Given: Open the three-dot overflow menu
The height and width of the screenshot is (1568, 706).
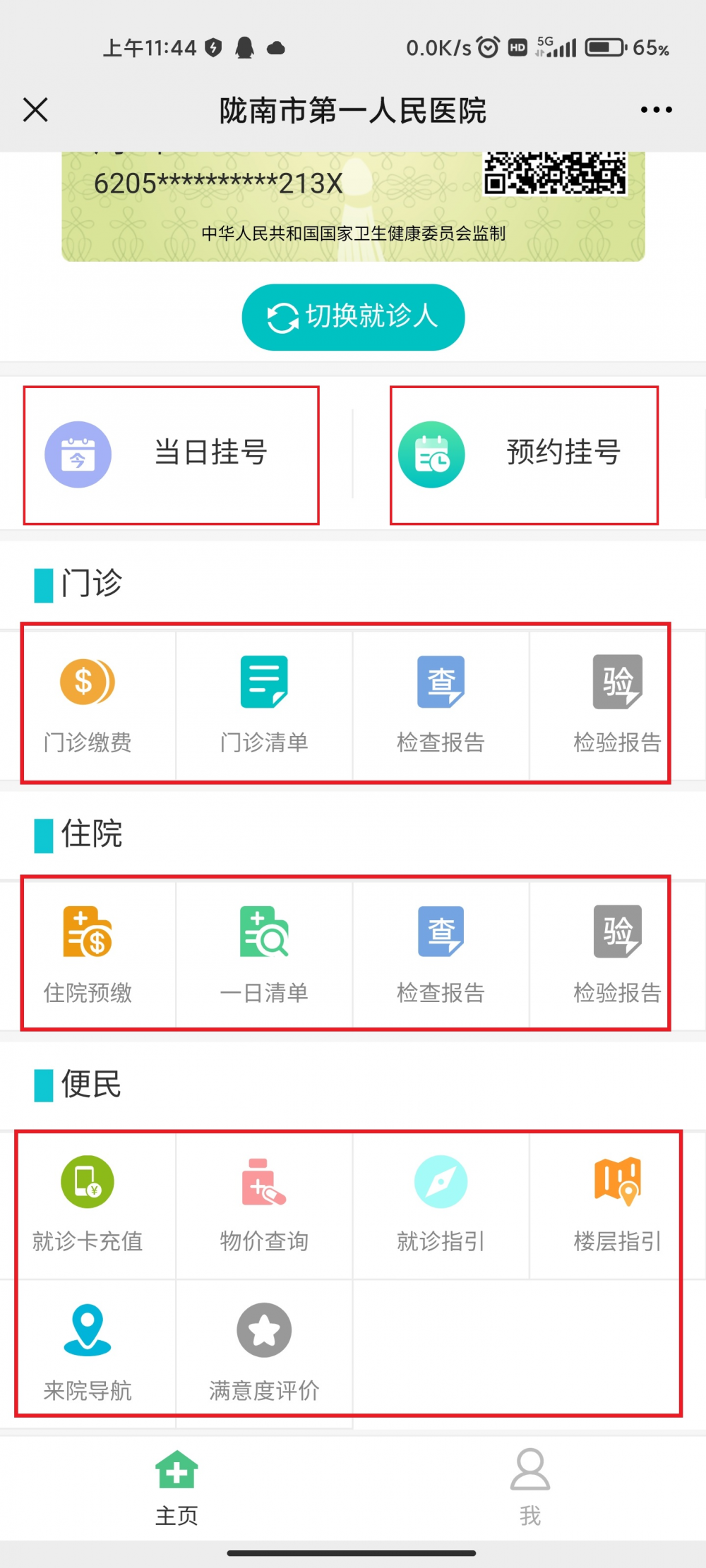Looking at the screenshot, I should [656, 110].
